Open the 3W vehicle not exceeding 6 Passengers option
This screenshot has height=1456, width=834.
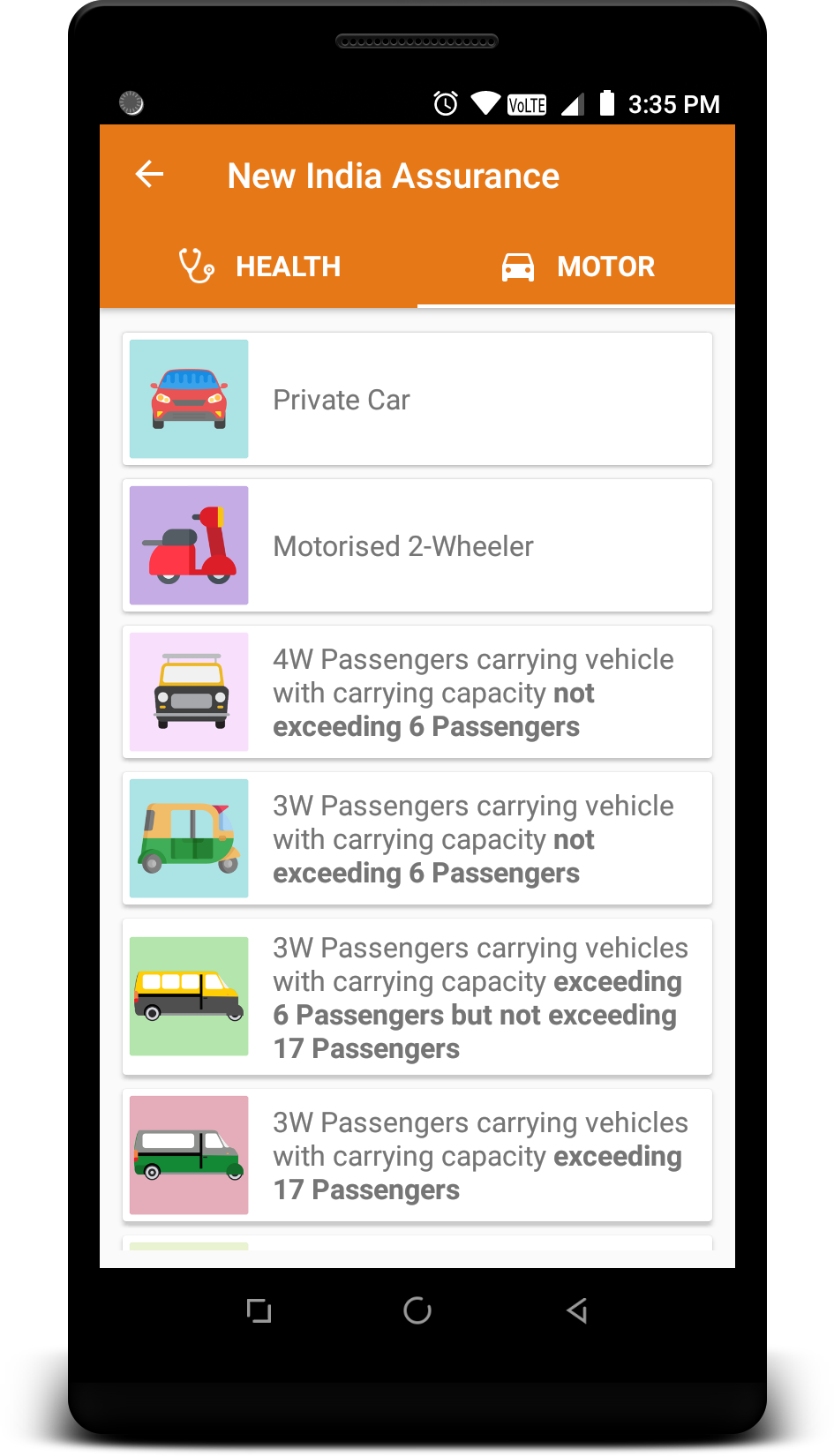coord(459,838)
